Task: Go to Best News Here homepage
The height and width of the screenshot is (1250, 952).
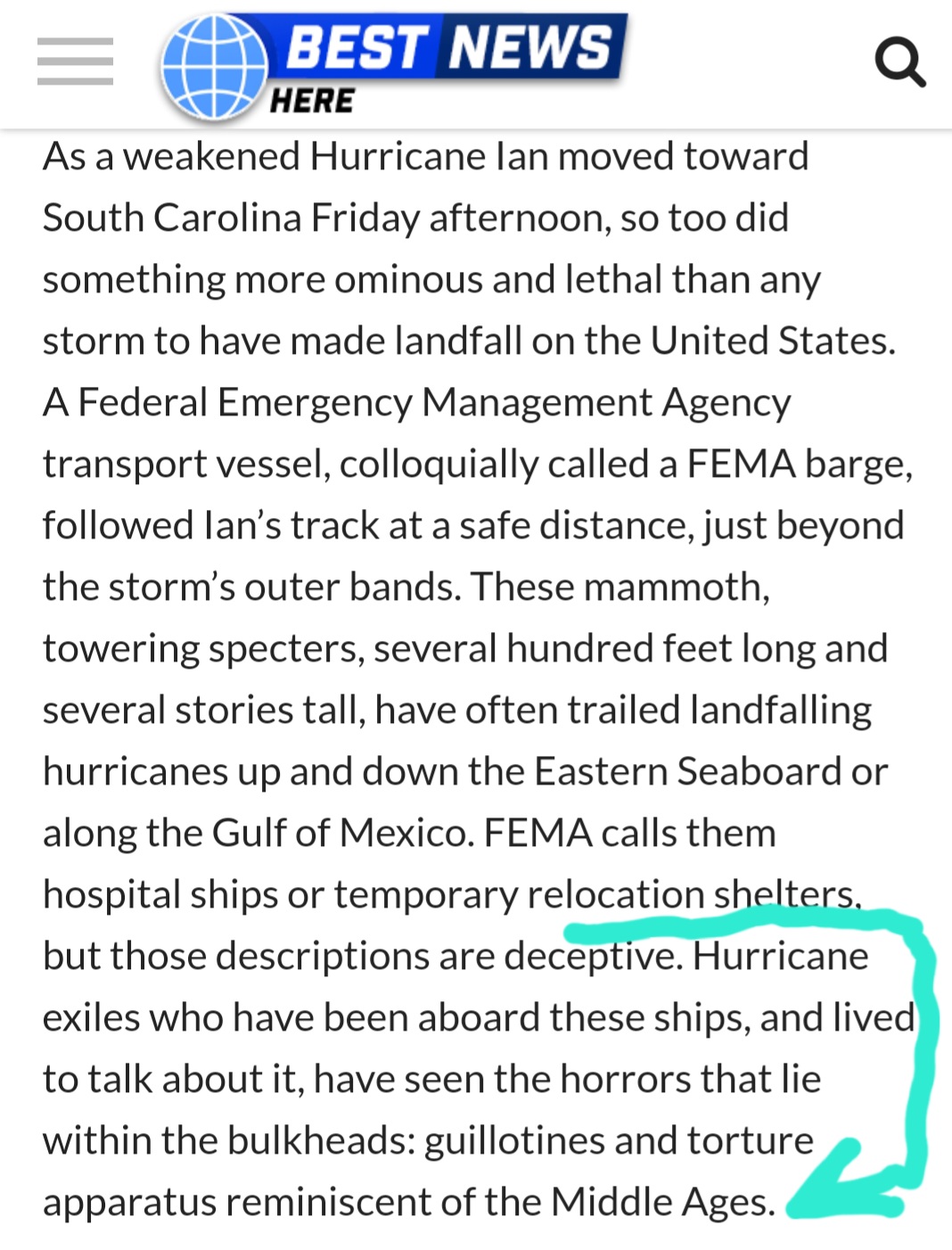Action: click(392, 64)
